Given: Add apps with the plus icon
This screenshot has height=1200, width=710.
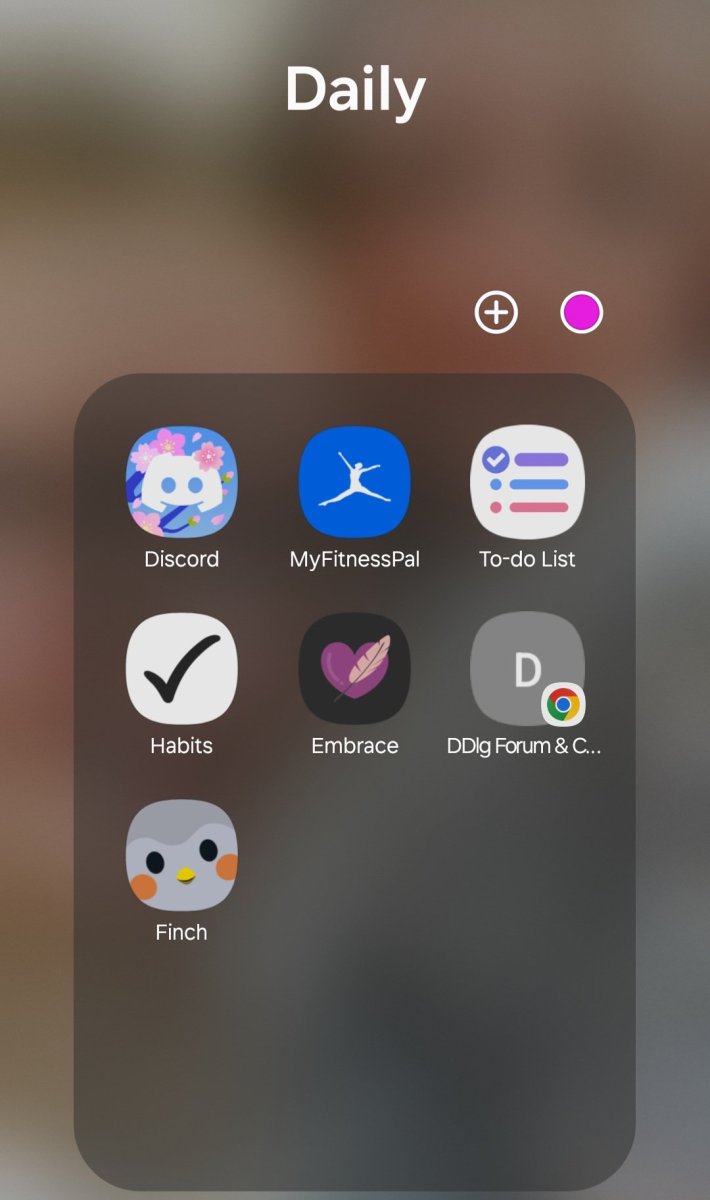Looking at the screenshot, I should tap(496, 313).
